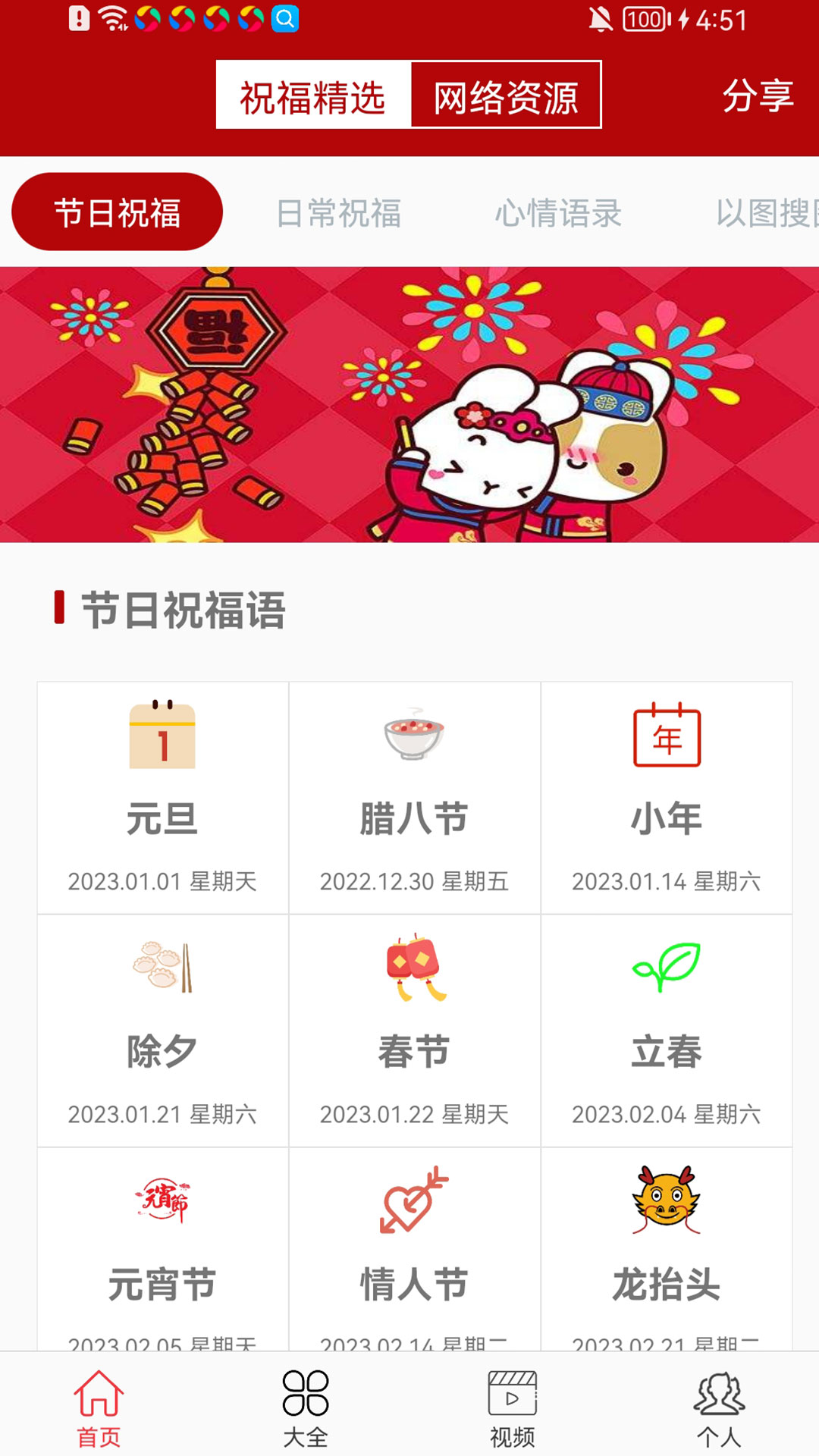Switch to the 视频 tab

coord(513,1407)
